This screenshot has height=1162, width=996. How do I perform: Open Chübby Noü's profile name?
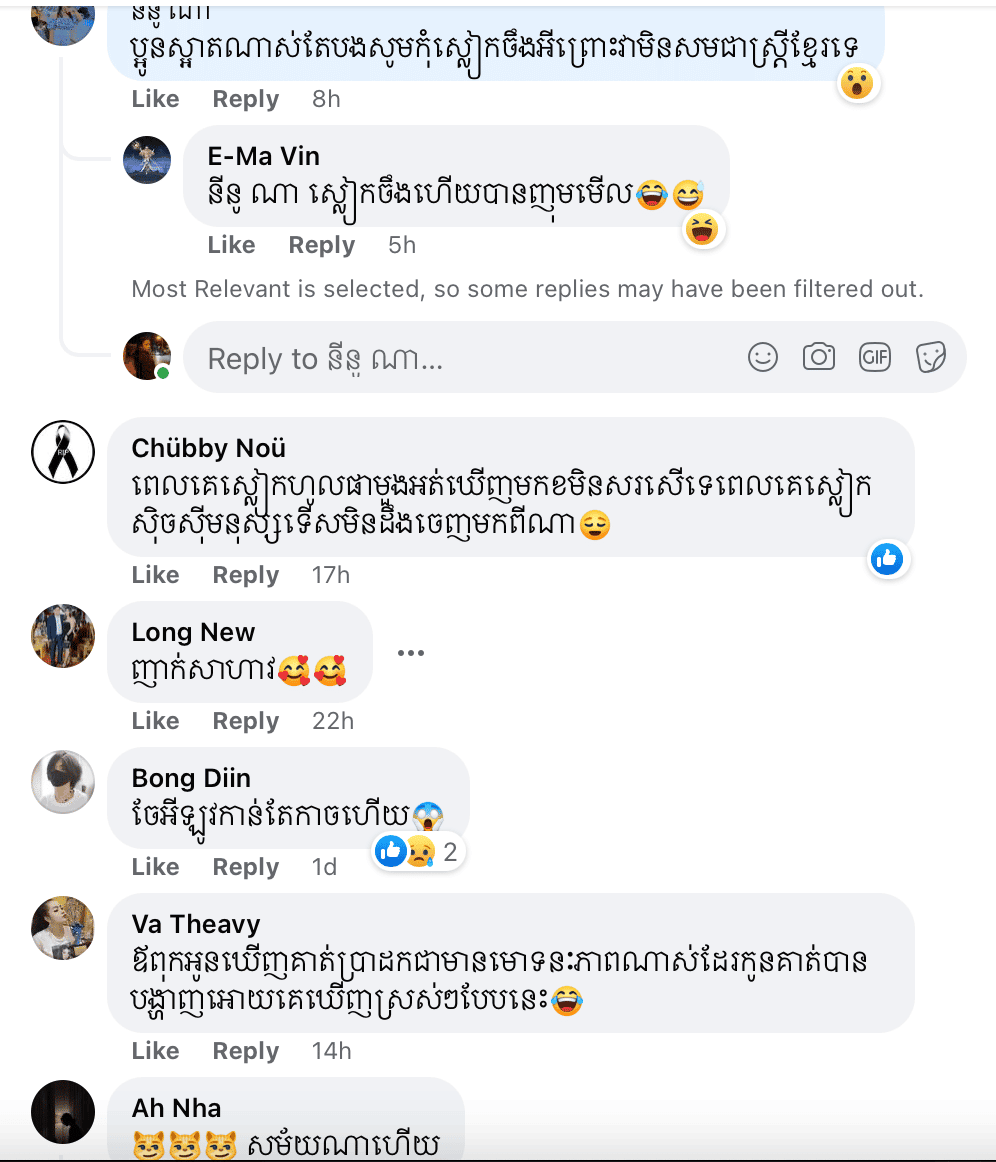(x=209, y=447)
